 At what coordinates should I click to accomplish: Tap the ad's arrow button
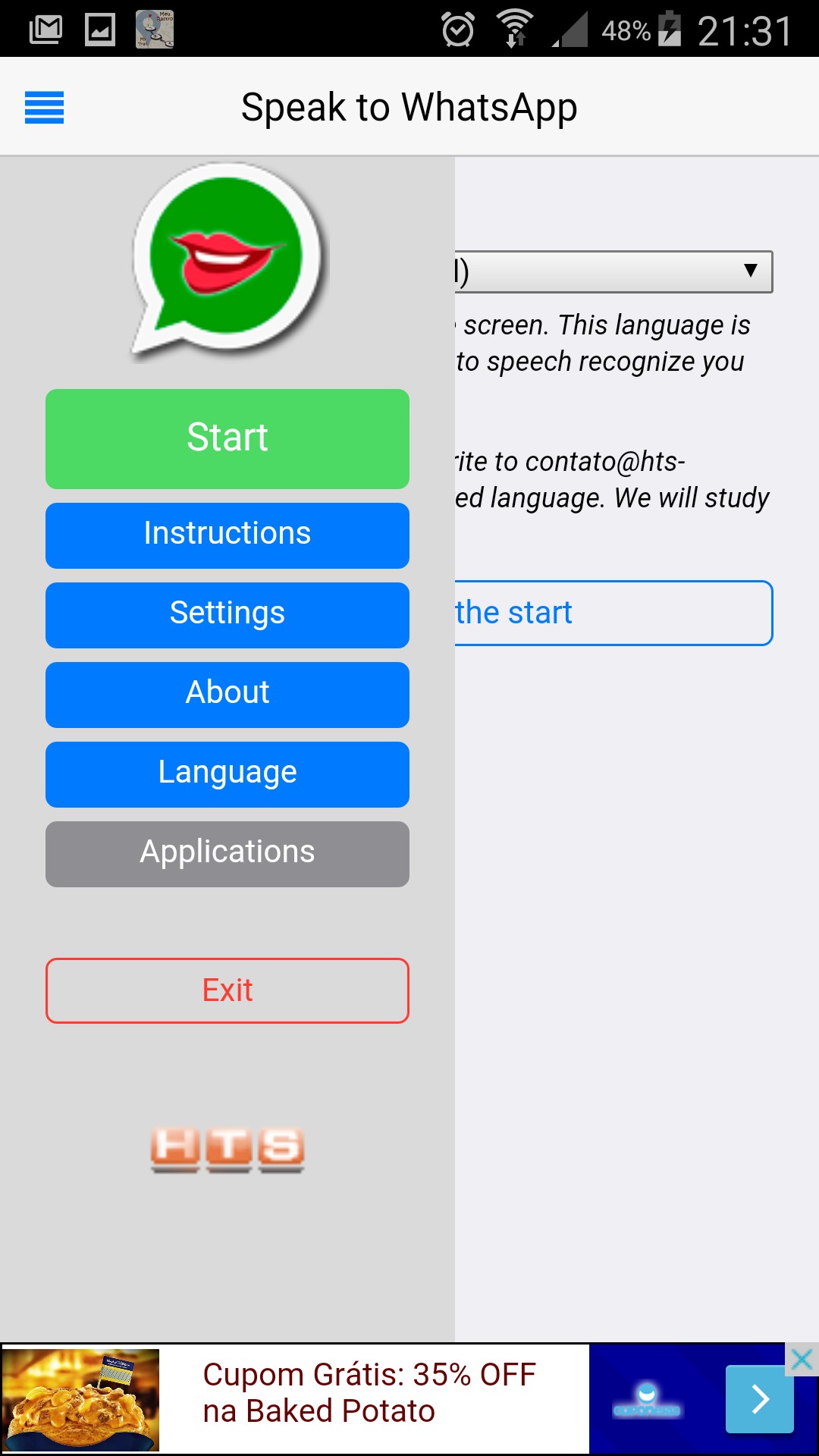pos(759,1399)
